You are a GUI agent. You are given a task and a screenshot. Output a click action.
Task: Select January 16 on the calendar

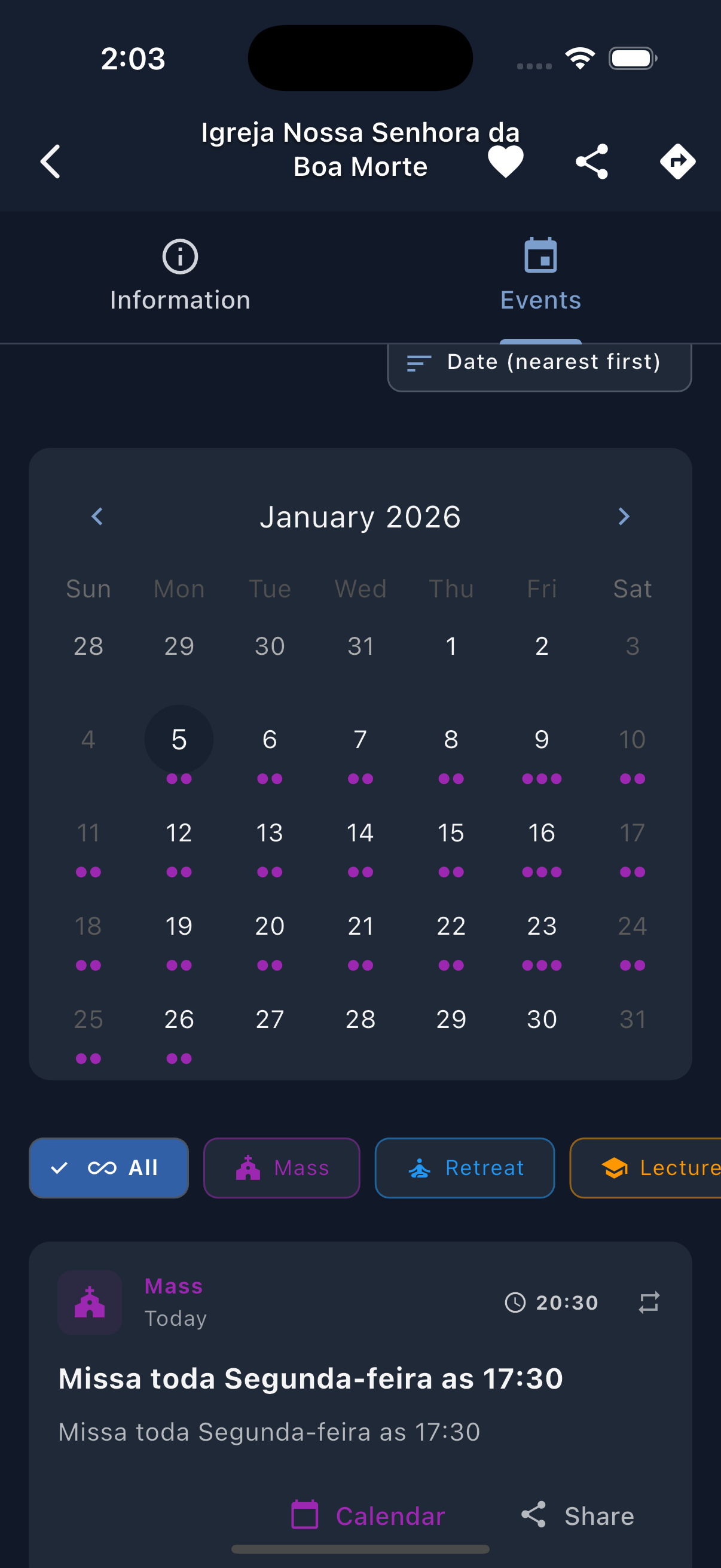click(542, 832)
